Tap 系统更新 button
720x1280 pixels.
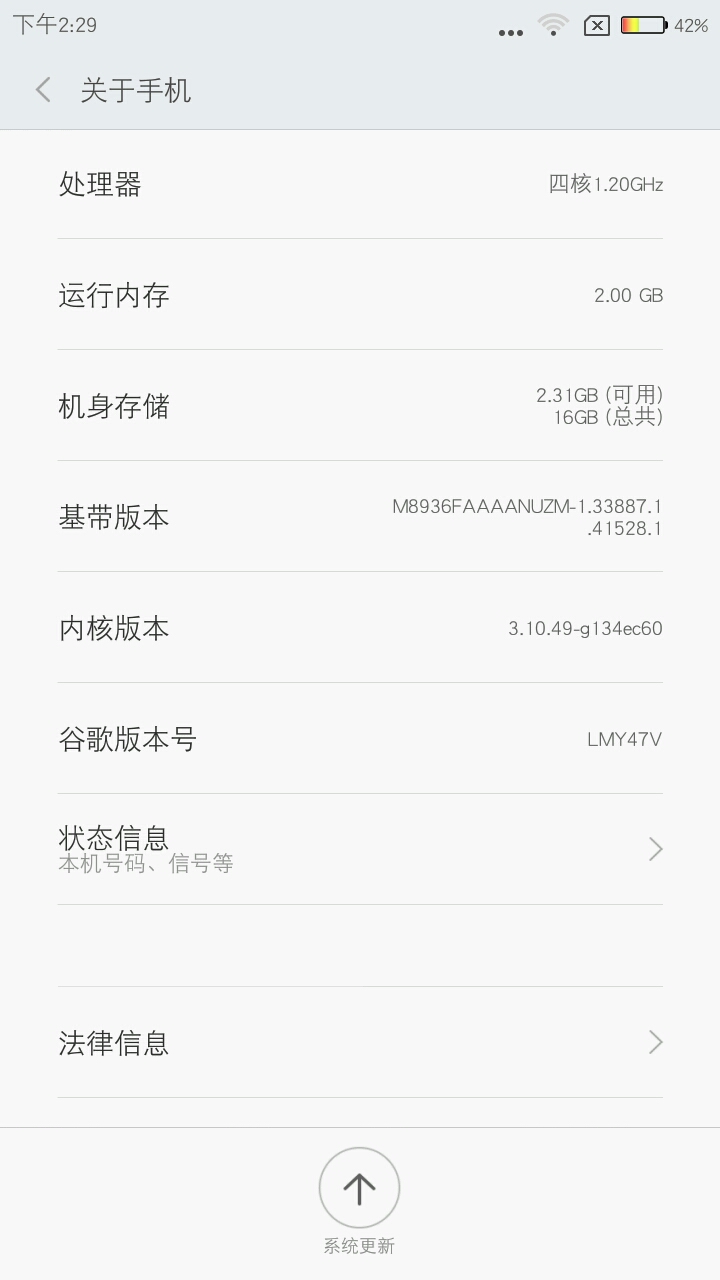(359, 1189)
